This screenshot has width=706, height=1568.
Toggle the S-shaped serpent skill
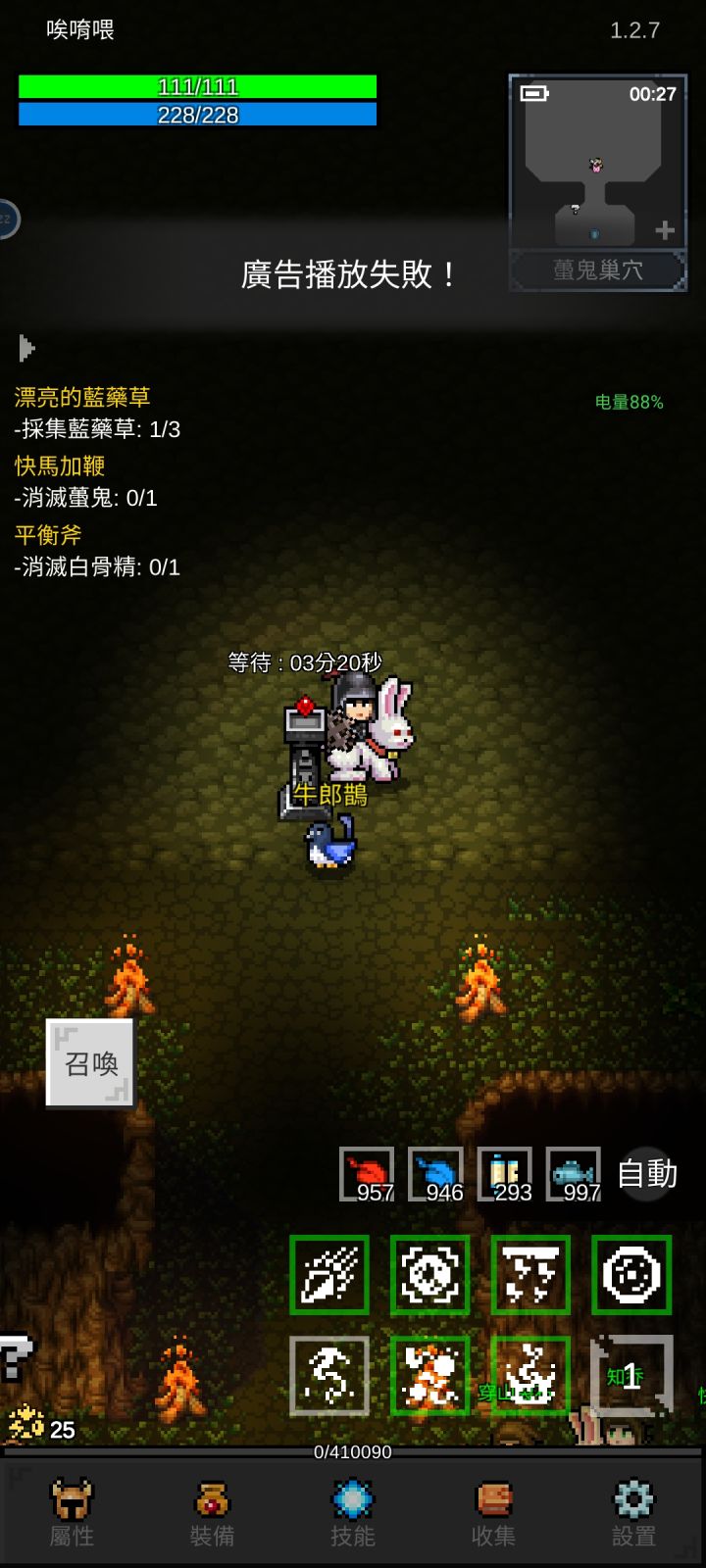[x=330, y=1377]
